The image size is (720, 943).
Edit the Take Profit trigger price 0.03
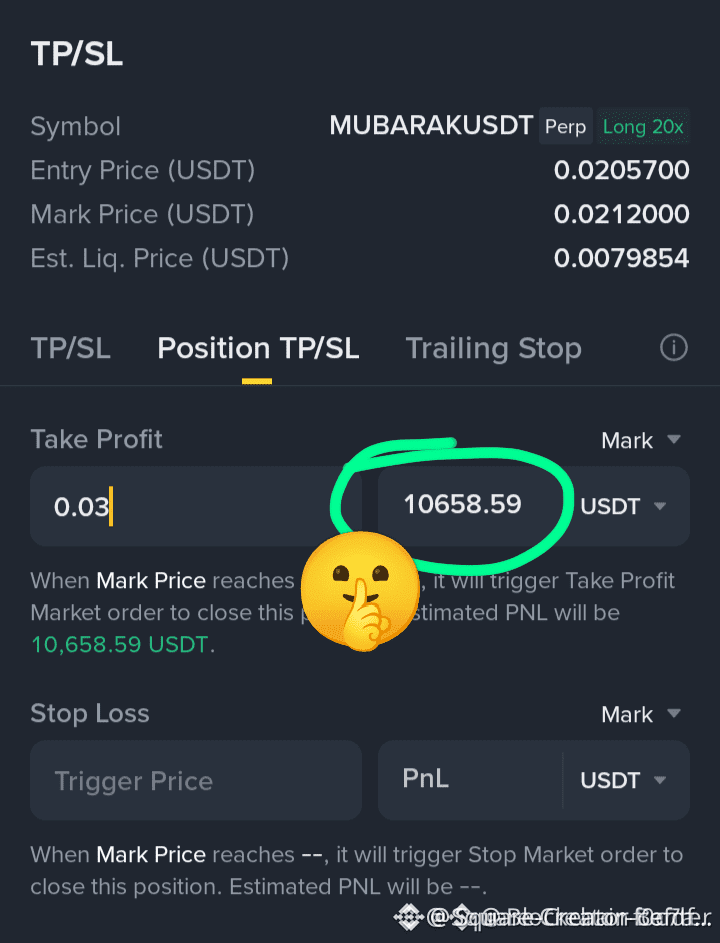pos(195,506)
